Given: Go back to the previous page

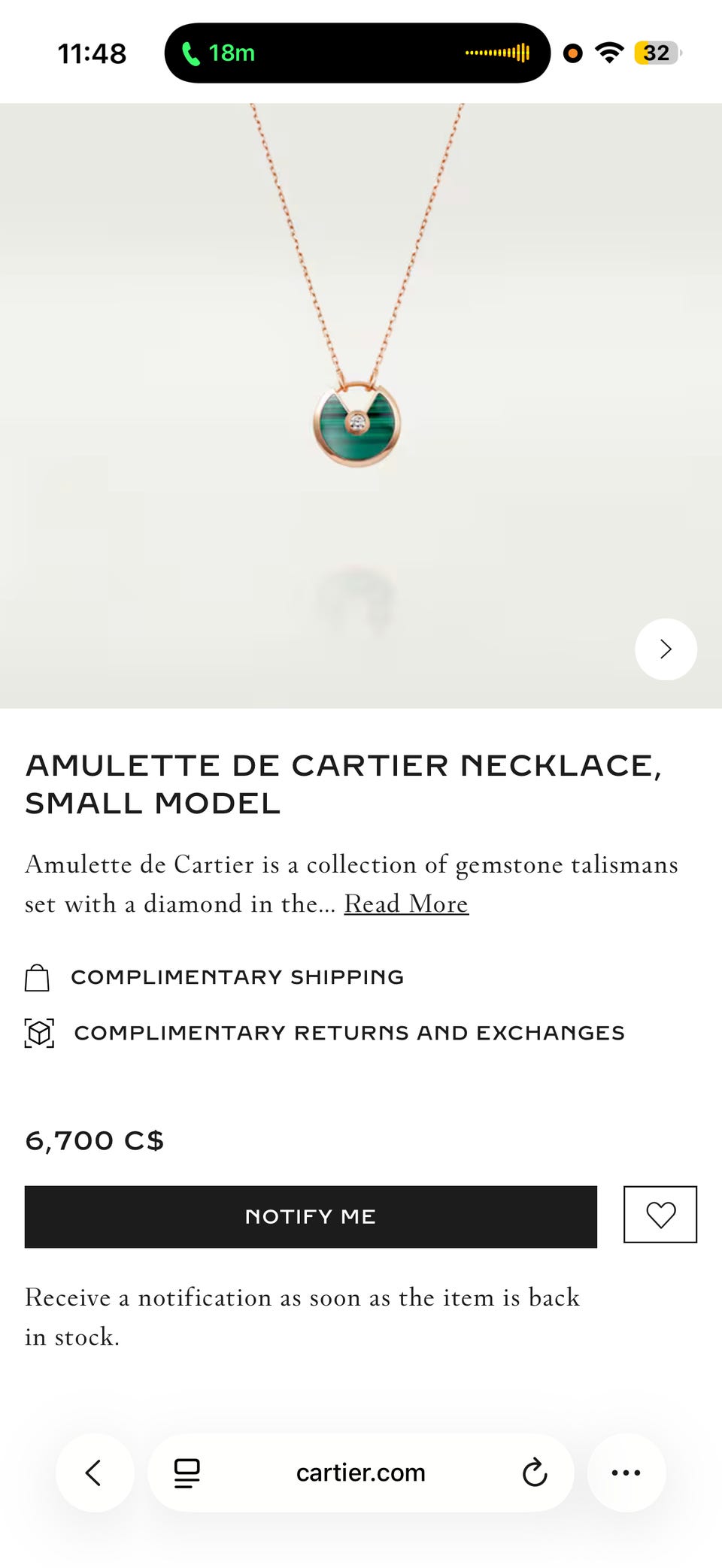Looking at the screenshot, I should (x=94, y=1473).
